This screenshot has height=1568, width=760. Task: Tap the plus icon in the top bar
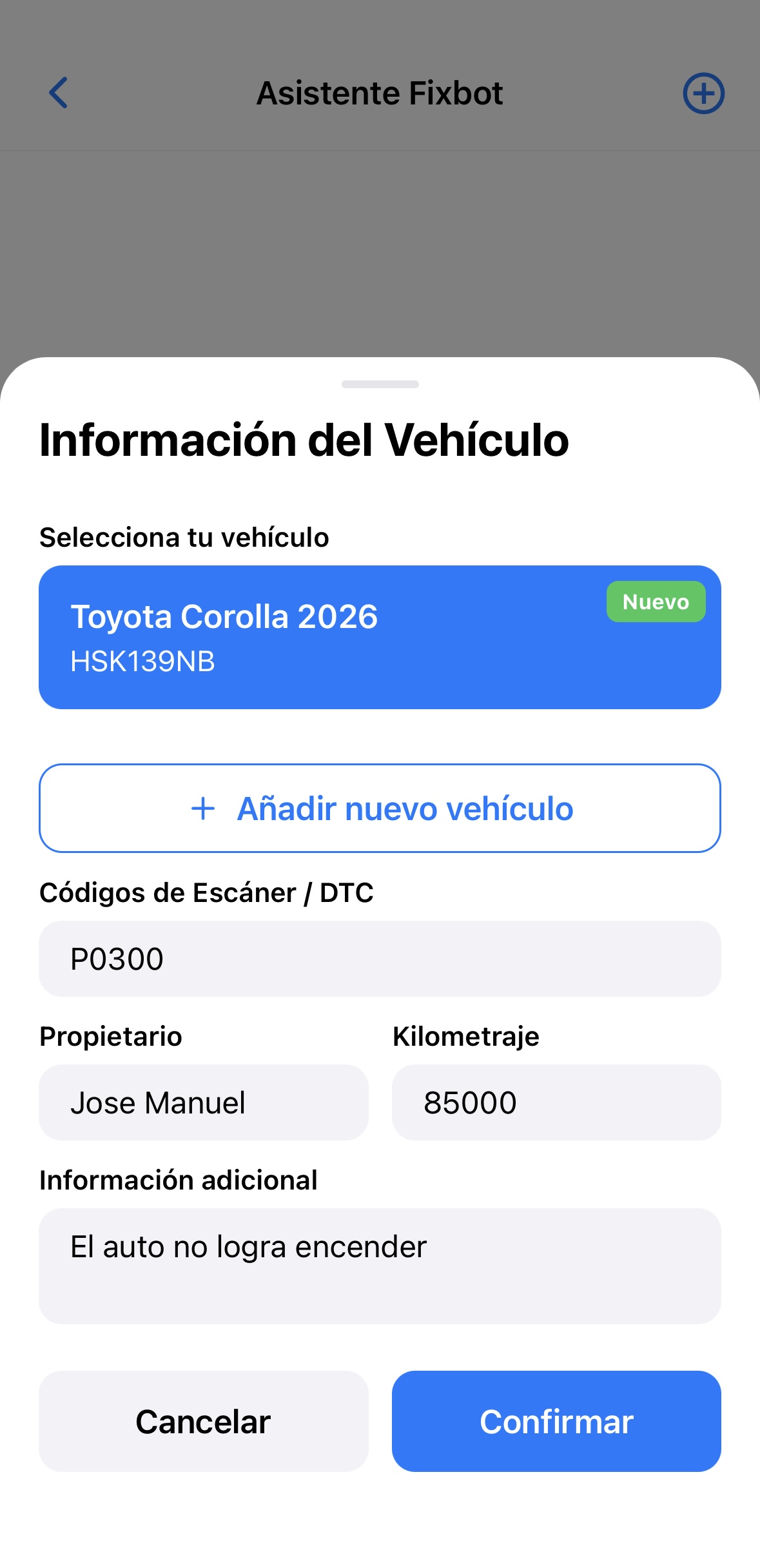point(703,92)
